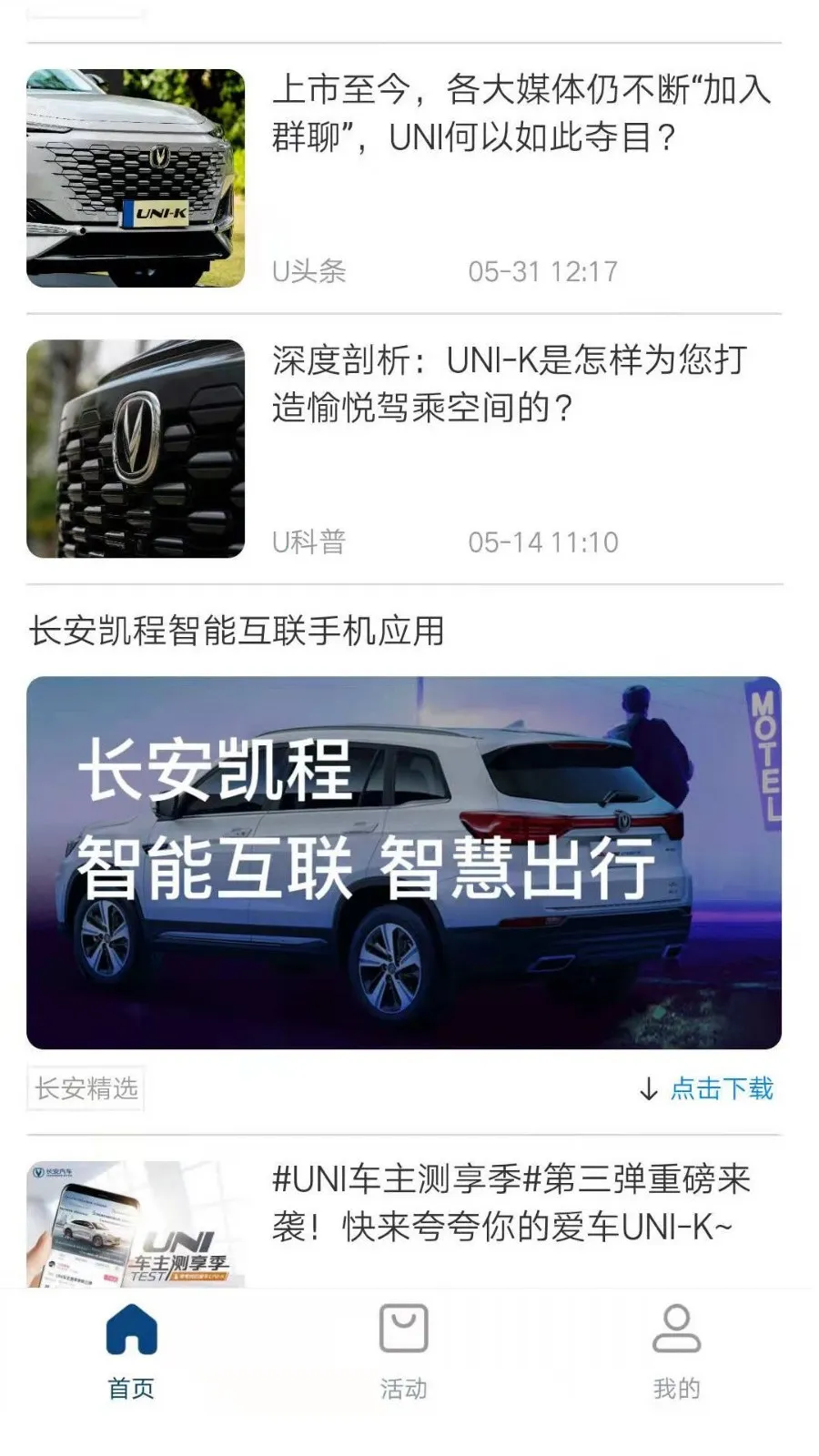
Task: Switch to the 我的 tab
Action: tap(676, 1350)
